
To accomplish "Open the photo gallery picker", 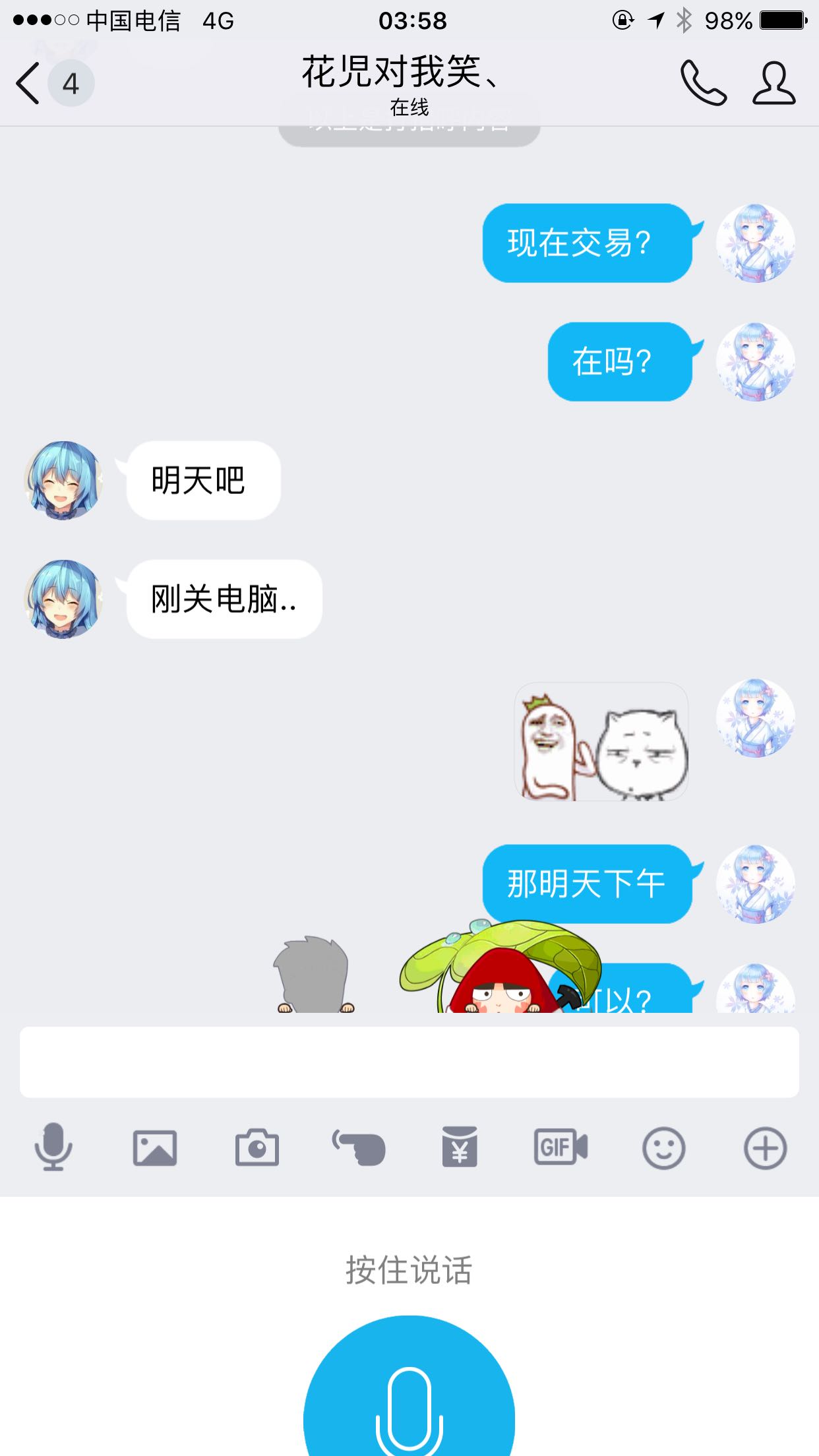I will (x=155, y=1148).
